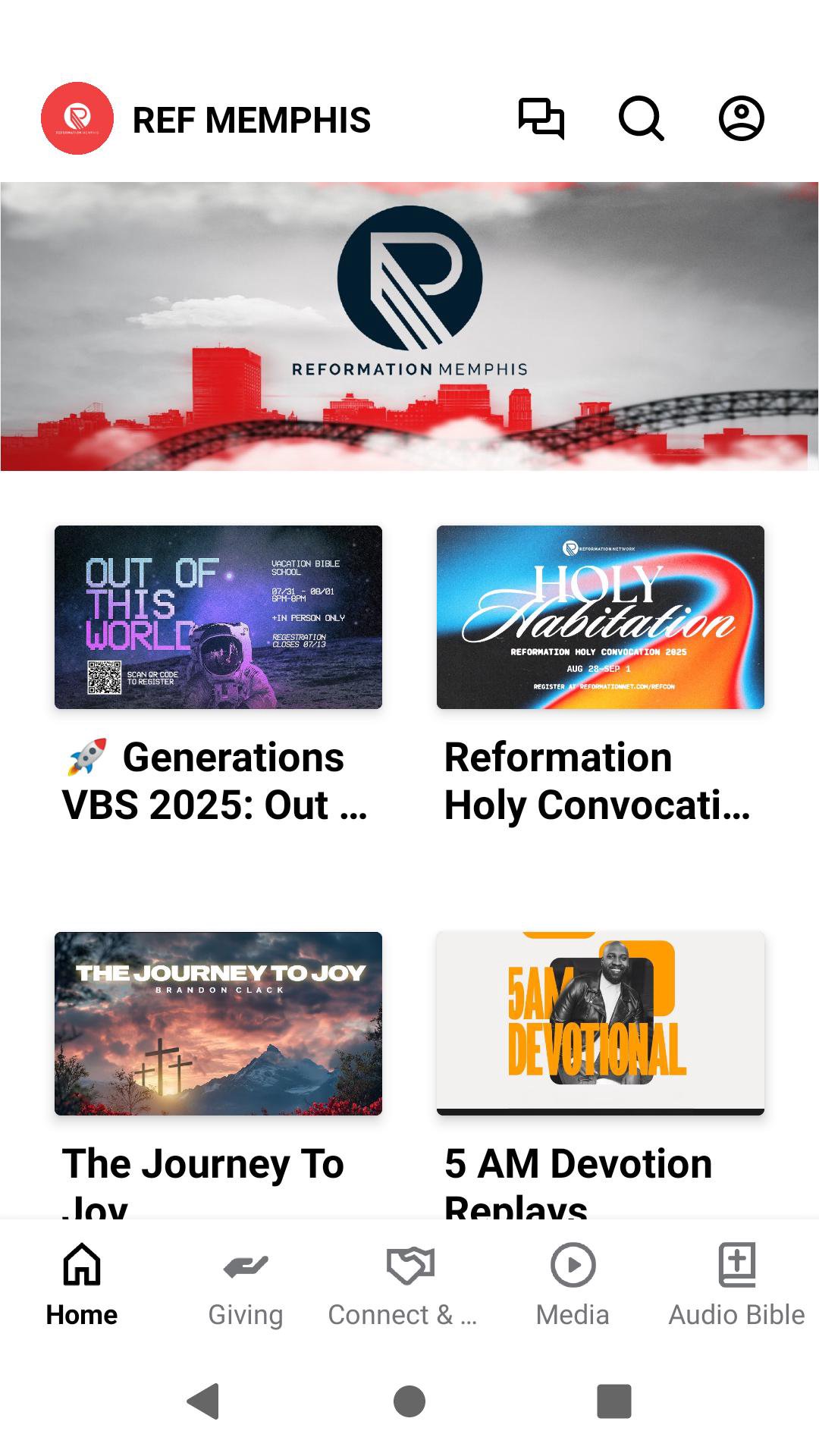Switch to the Connect tab

pyautogui.click(x=409, y=1283)
